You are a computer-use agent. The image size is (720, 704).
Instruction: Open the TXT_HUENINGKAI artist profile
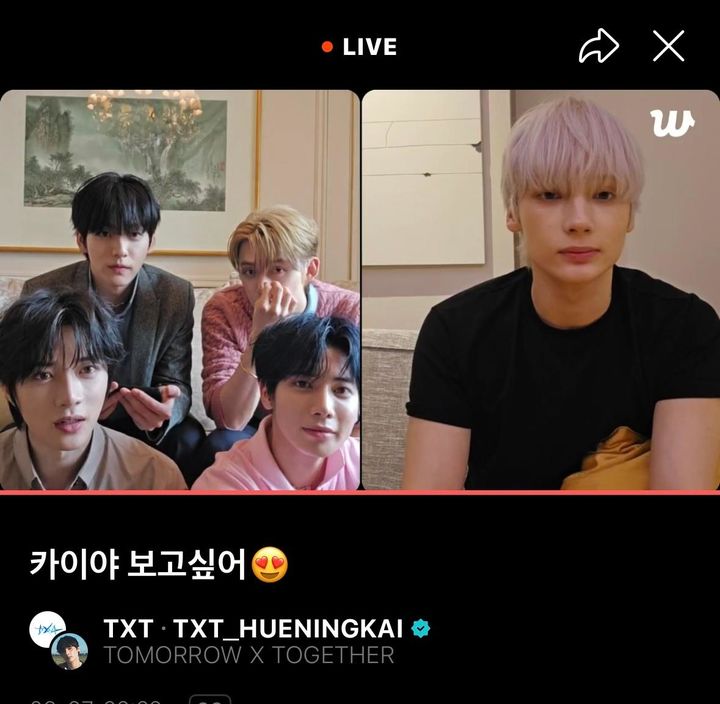click(x=288, y=629)
